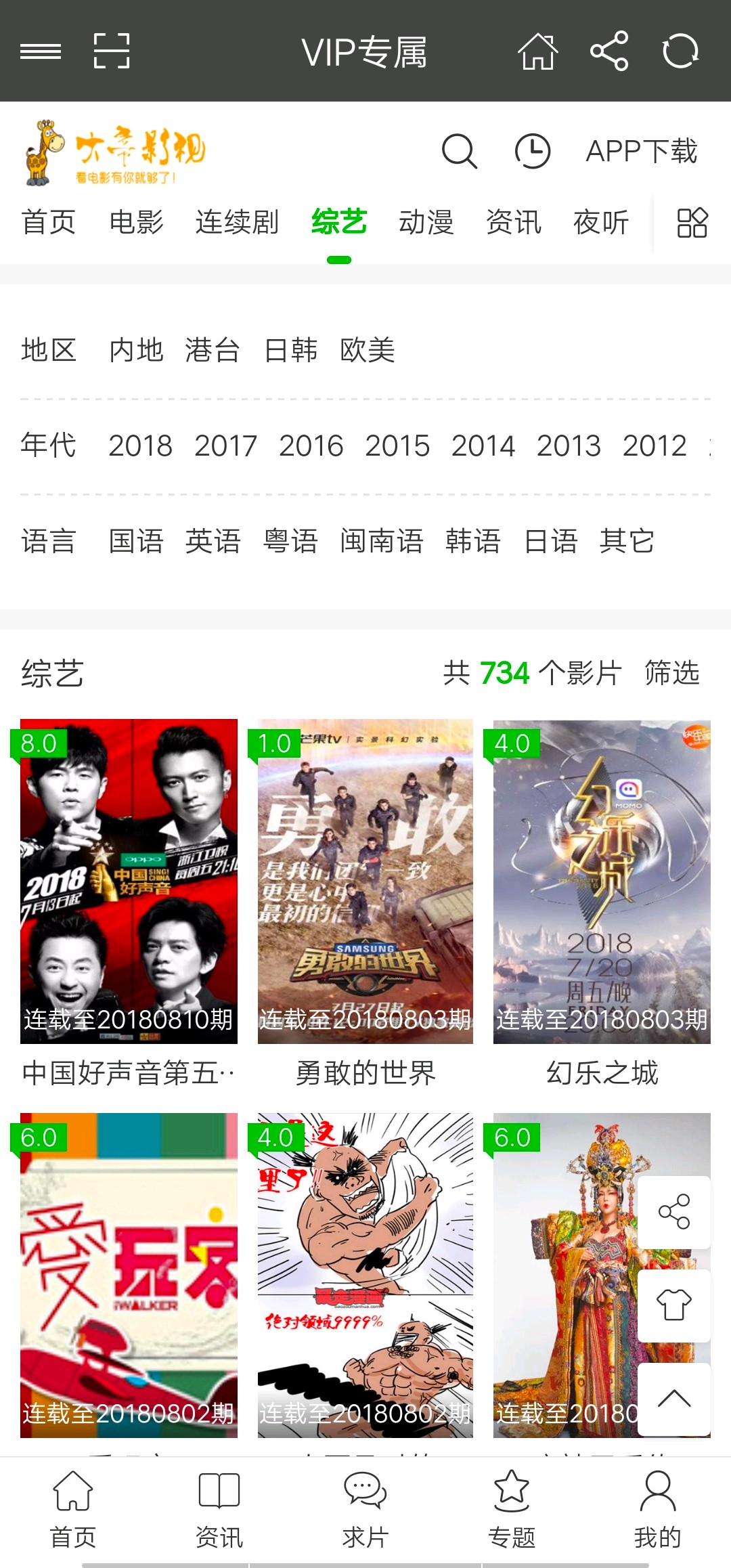Refresh the page
731x1568 pixels.
point(680,51)
